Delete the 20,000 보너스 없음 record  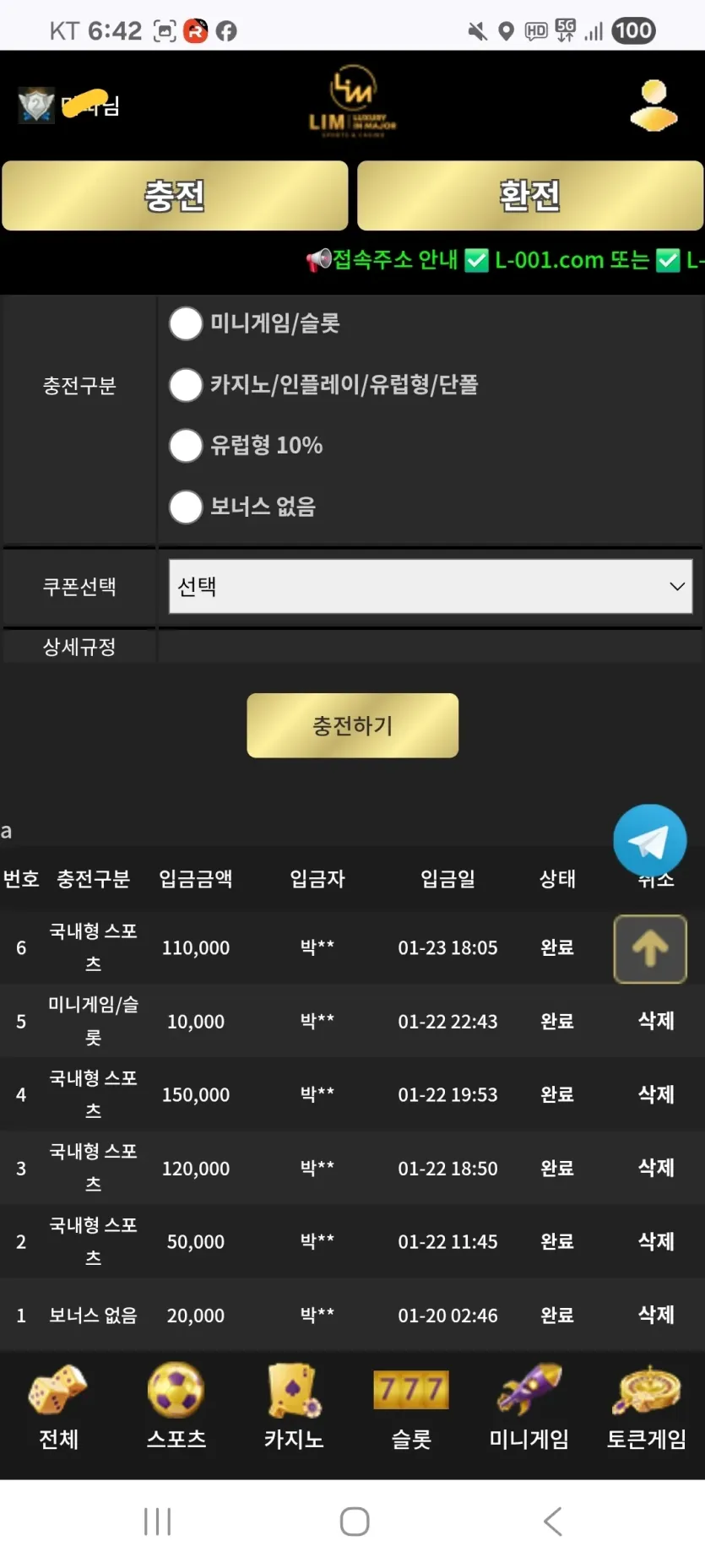[x=656, y=1315]
